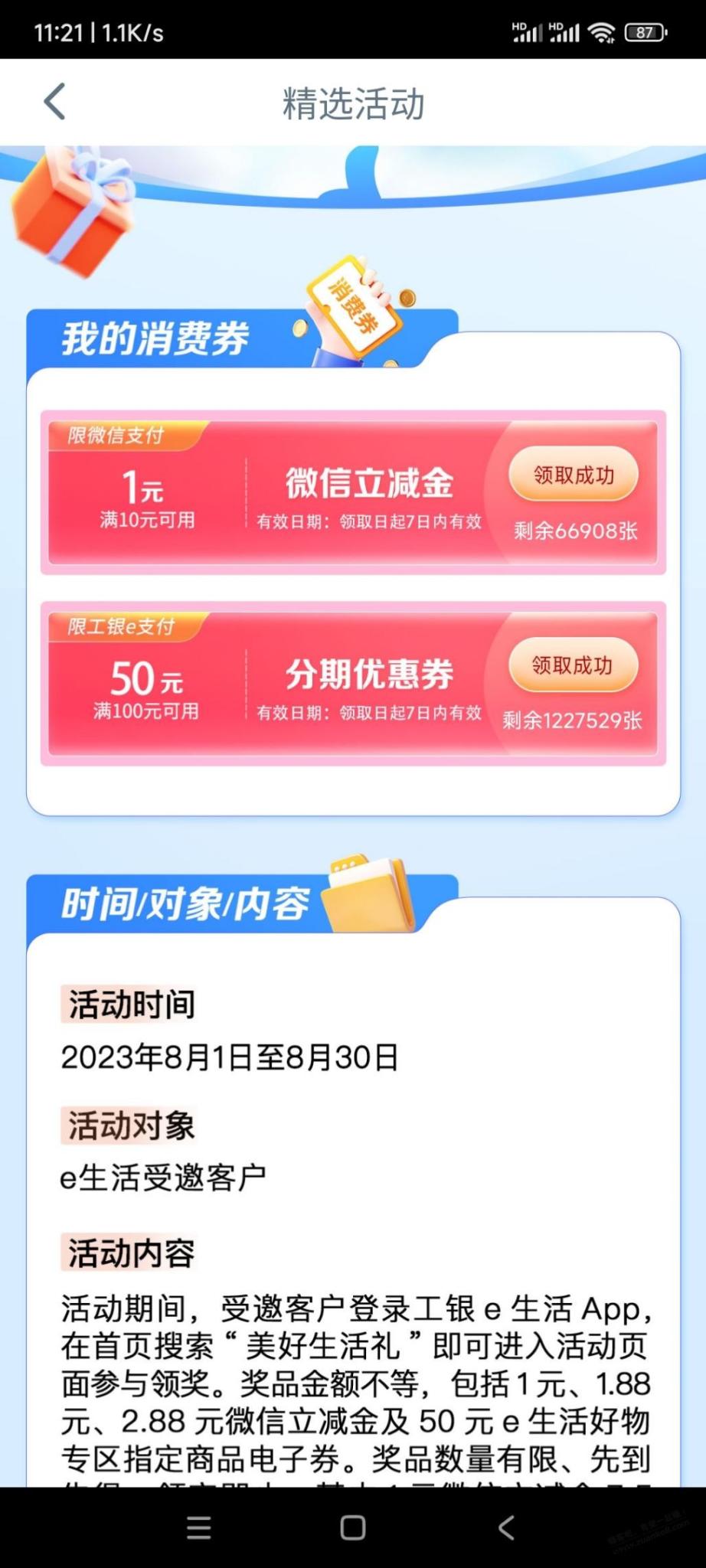This screenshot has width=706, height=1568.
Task: Tap 领取成功 on the 分期优惠券 coupon
Action: point(572,665)
